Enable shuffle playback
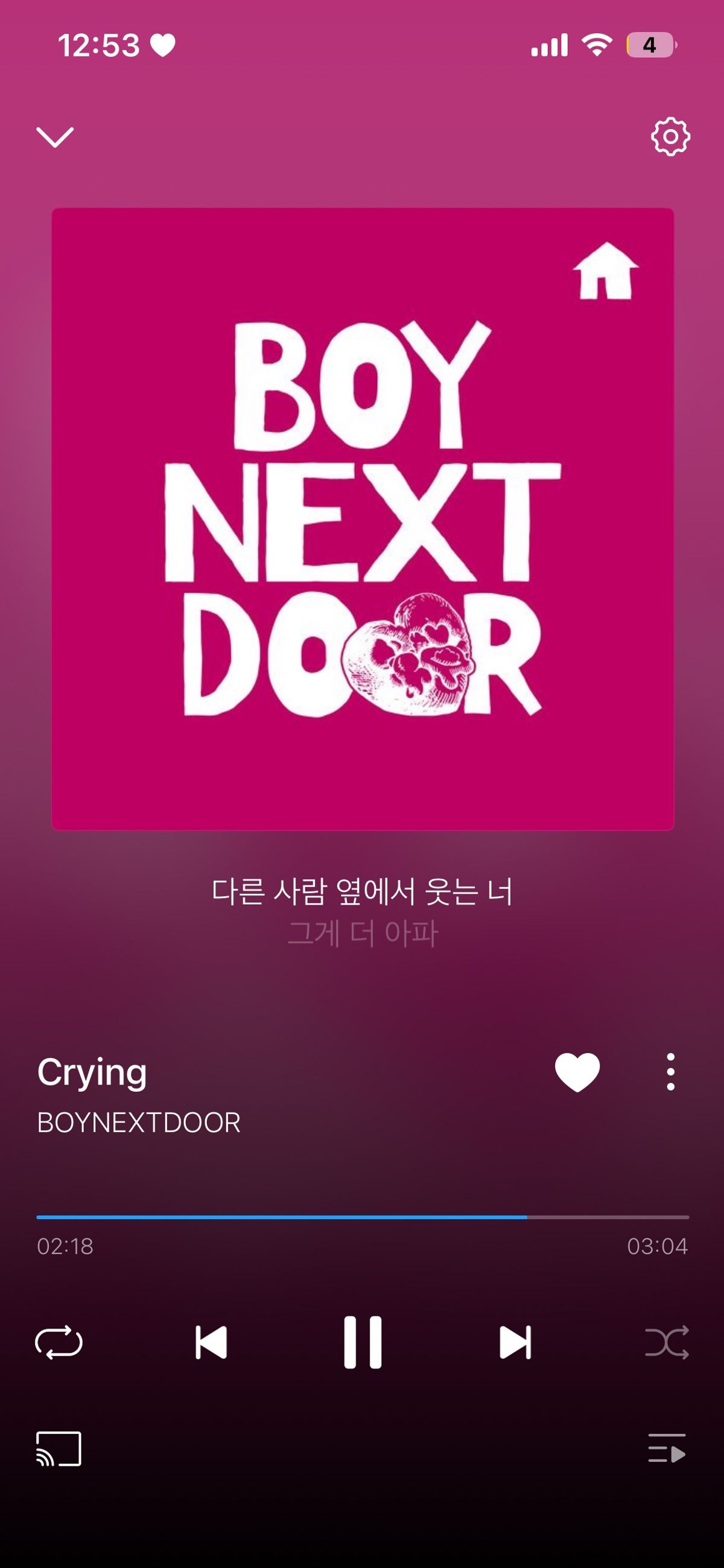The height and width of the screenshot is (1568, 724). point(667,1342)
